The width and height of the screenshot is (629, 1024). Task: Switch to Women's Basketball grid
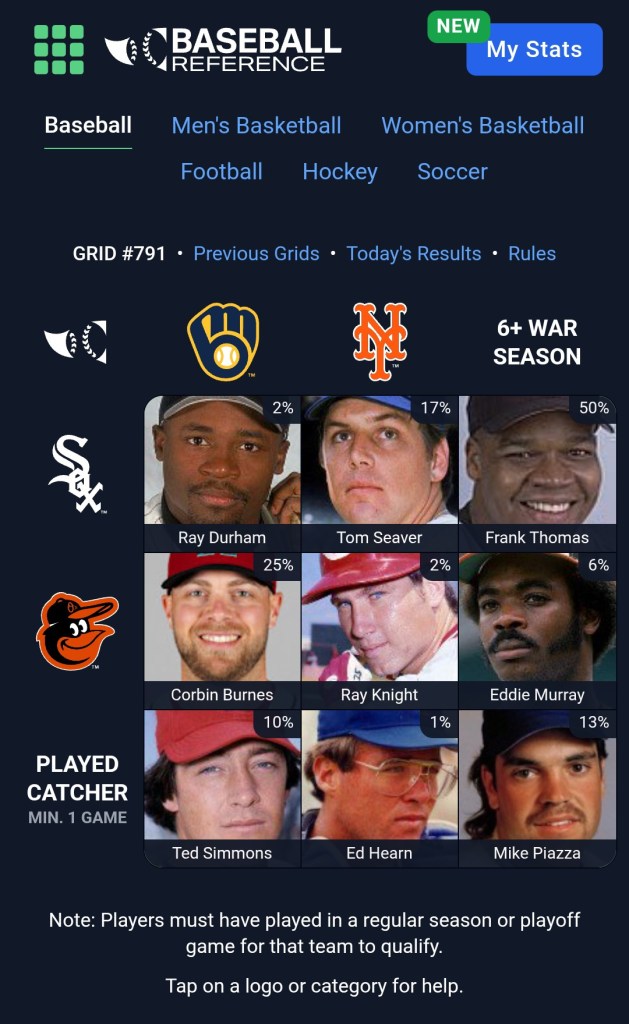point(482,126)
